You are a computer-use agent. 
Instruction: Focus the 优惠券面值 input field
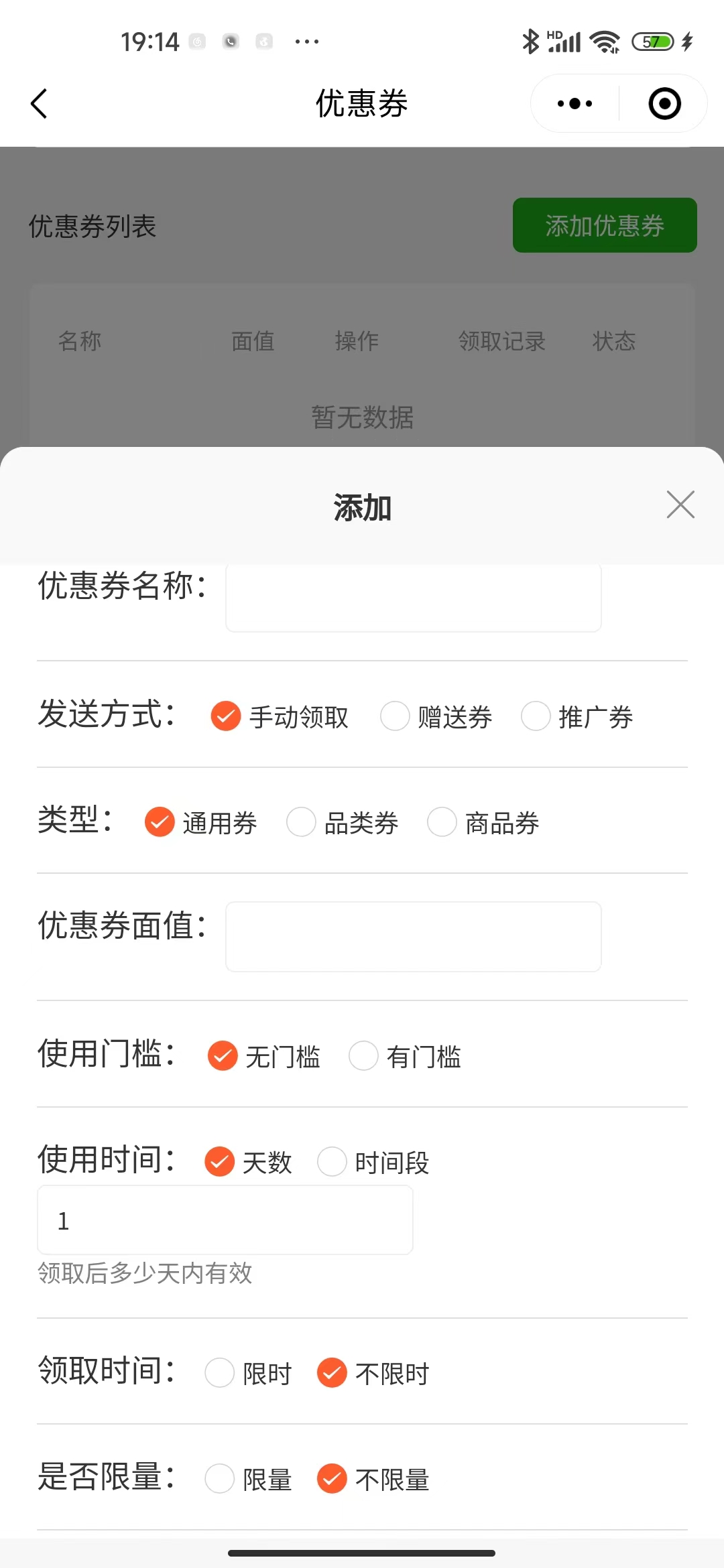point(414,937)
